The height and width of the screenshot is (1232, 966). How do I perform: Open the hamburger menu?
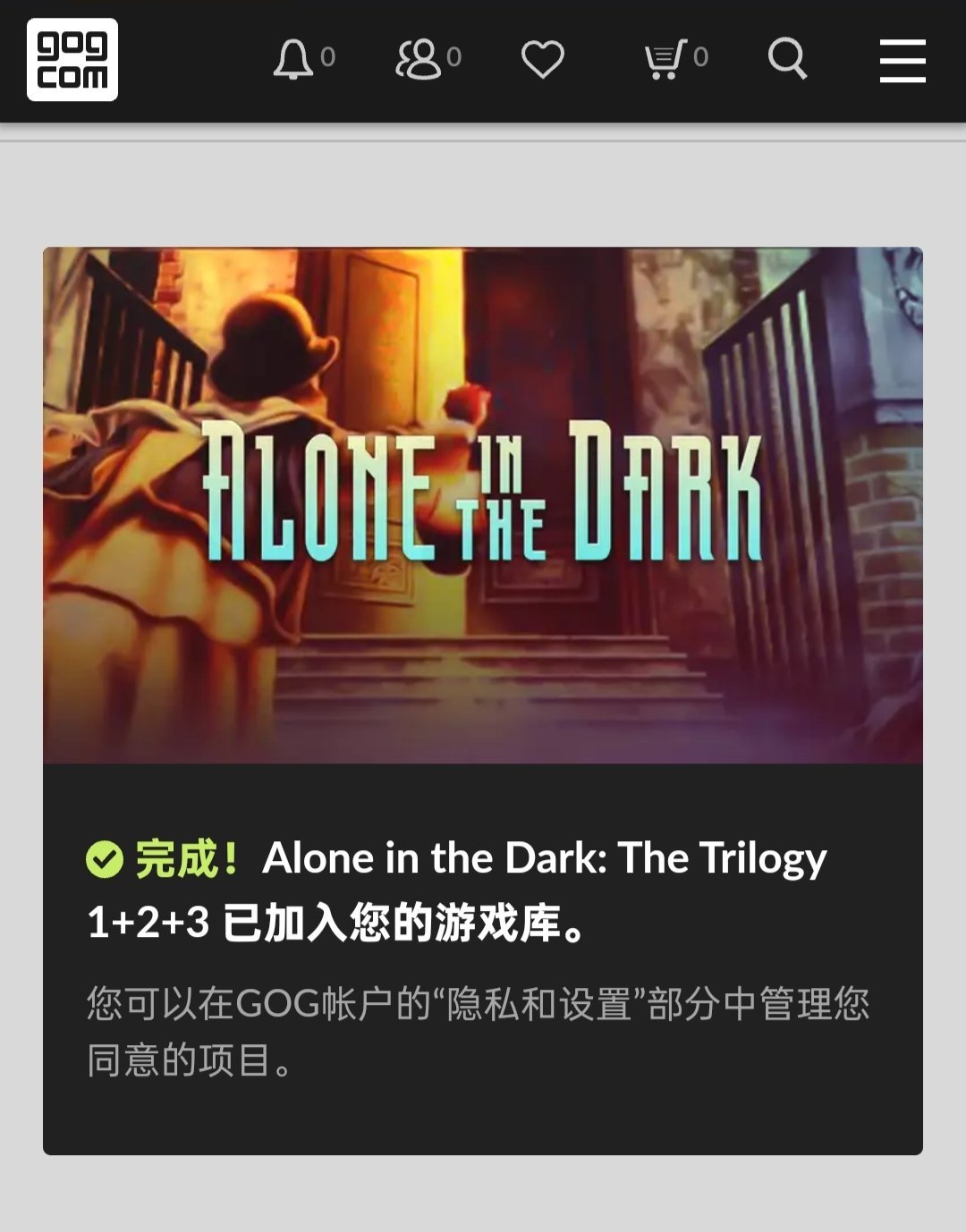[902, 60]
